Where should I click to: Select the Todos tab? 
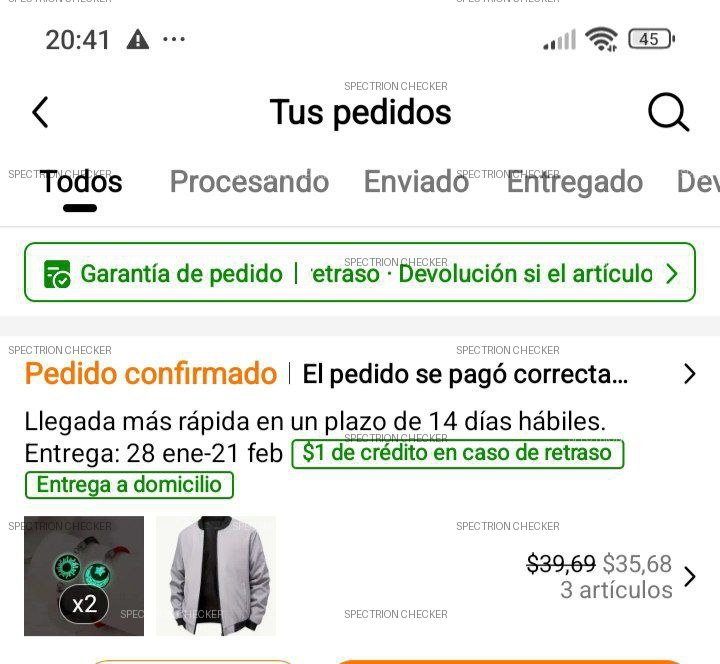[x=81, y=182]
